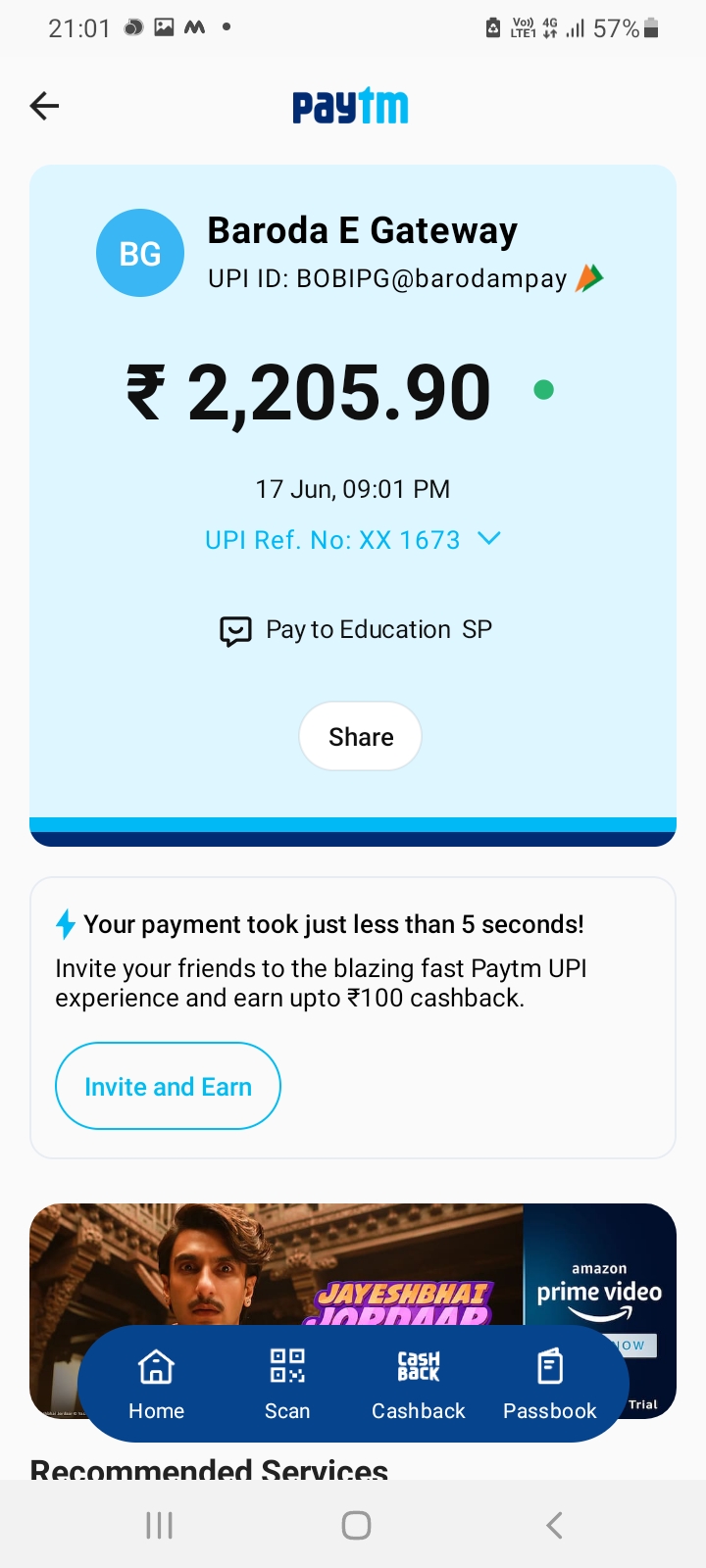Tap the system back button
Image resolution: width=706 pixels, height=1568 pixels.
coord(554,1525)
